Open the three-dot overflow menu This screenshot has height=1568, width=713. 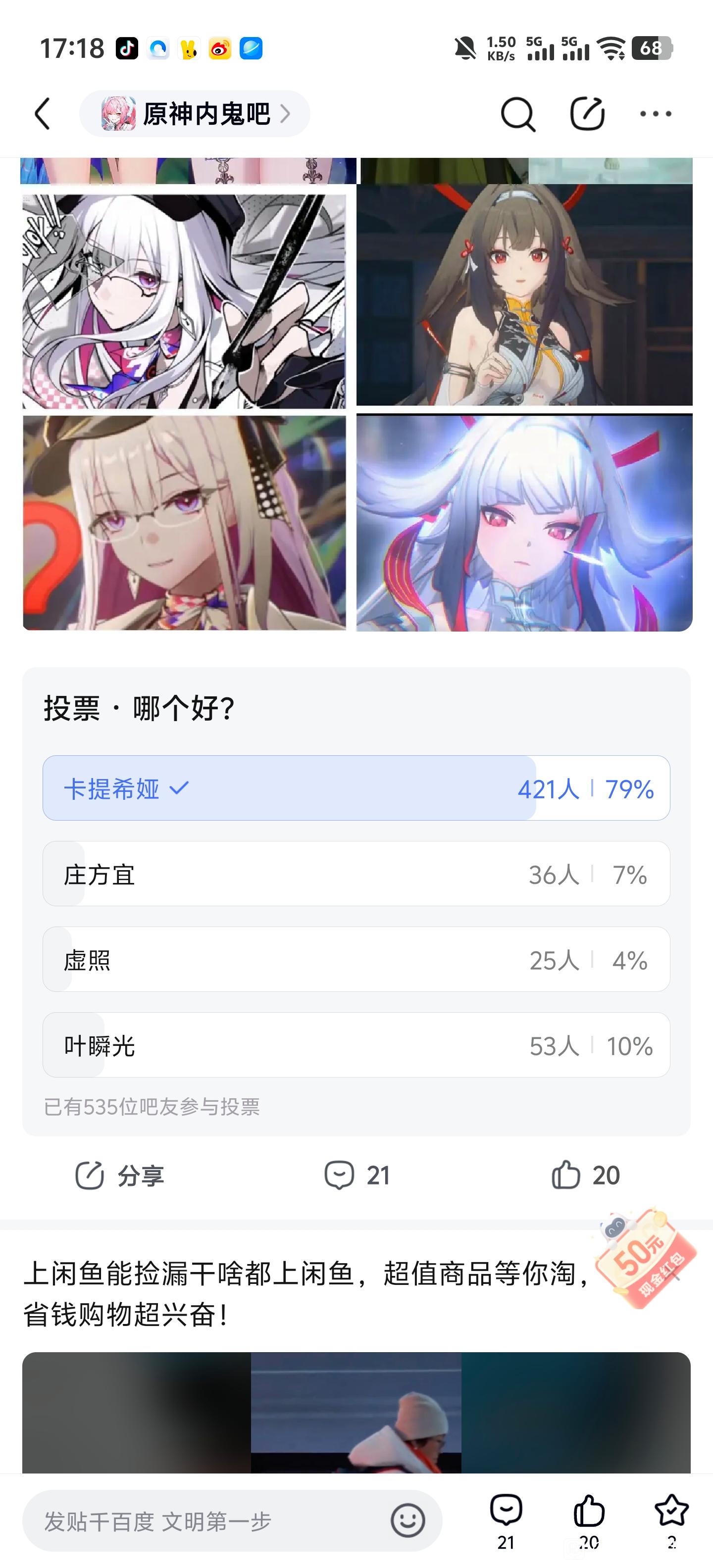656,114
